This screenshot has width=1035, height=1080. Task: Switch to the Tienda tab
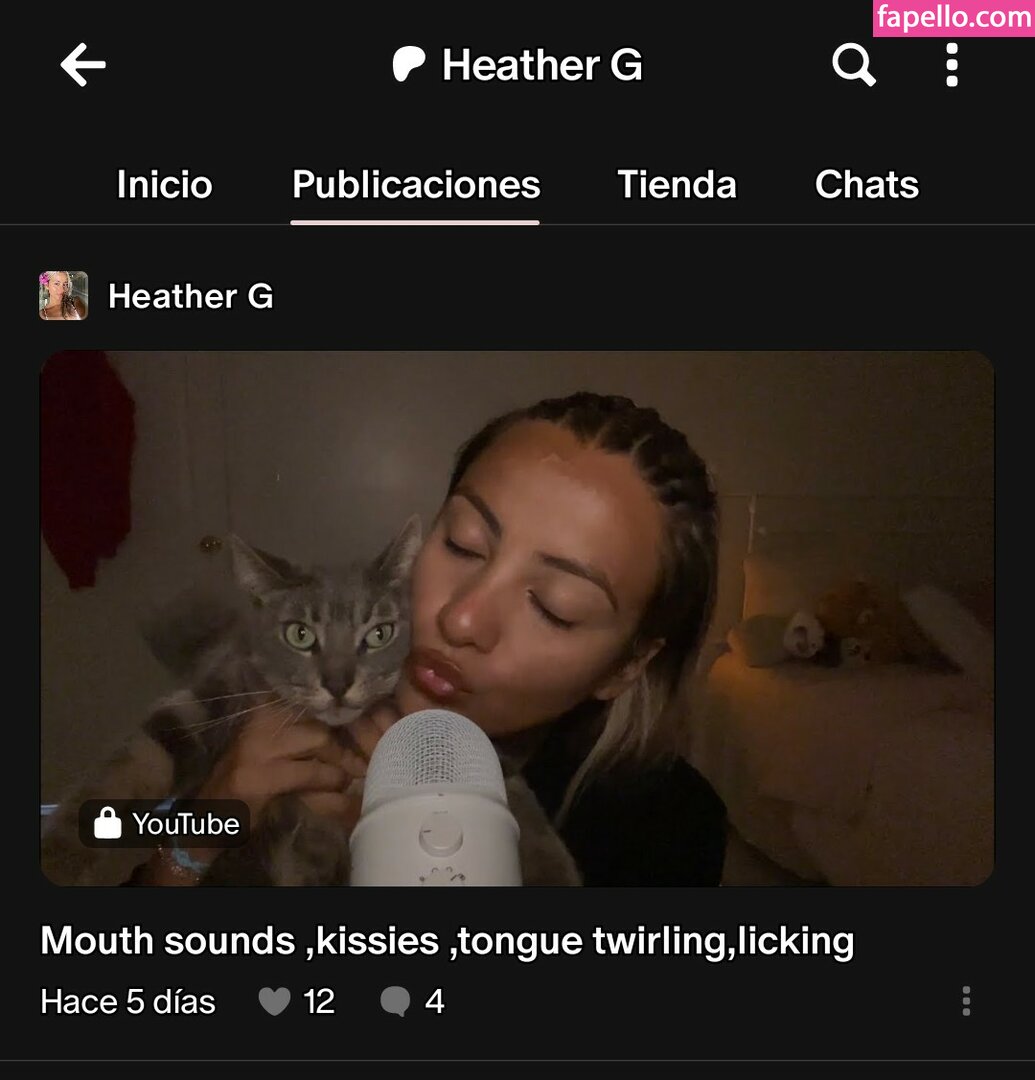676,185
